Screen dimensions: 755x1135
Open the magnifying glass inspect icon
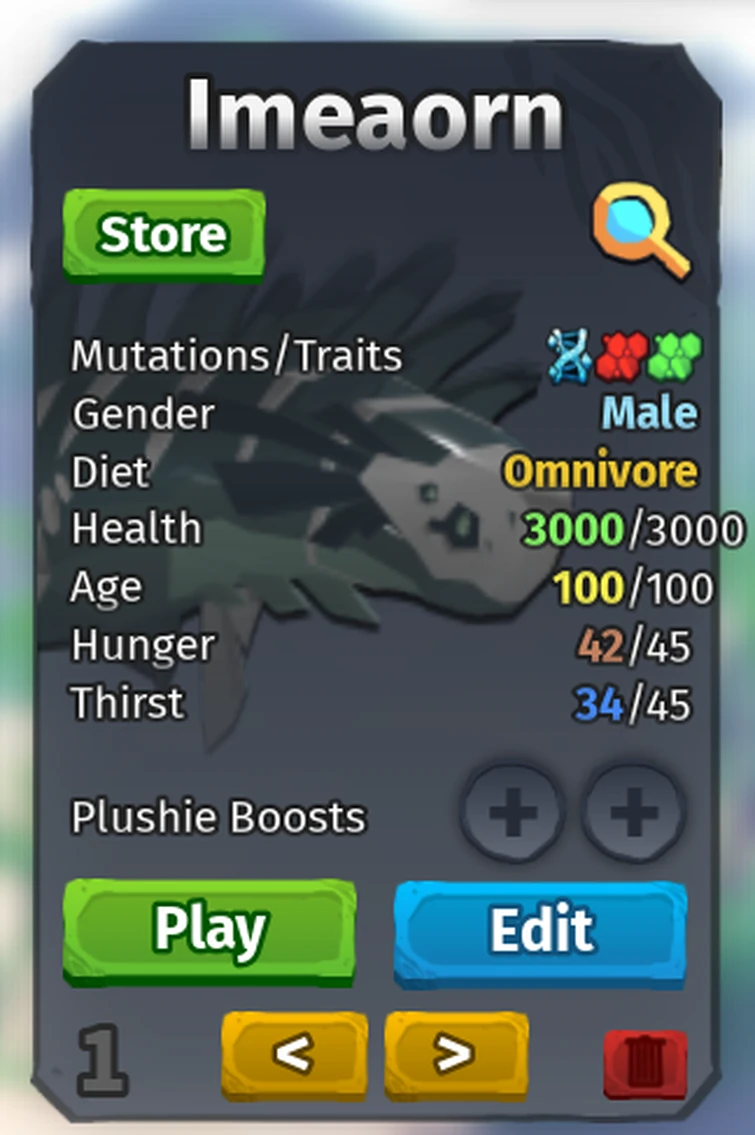[x=640, y=232]
